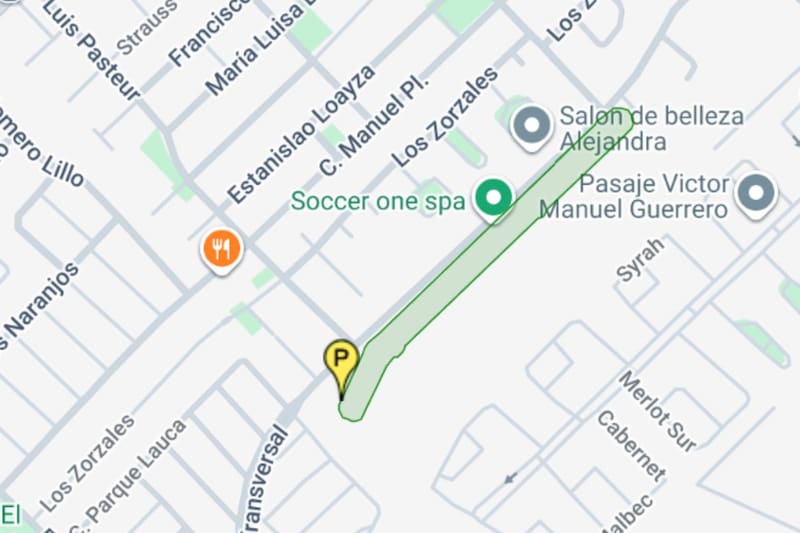Open the Soccer one spa place marker

[493, 198]
